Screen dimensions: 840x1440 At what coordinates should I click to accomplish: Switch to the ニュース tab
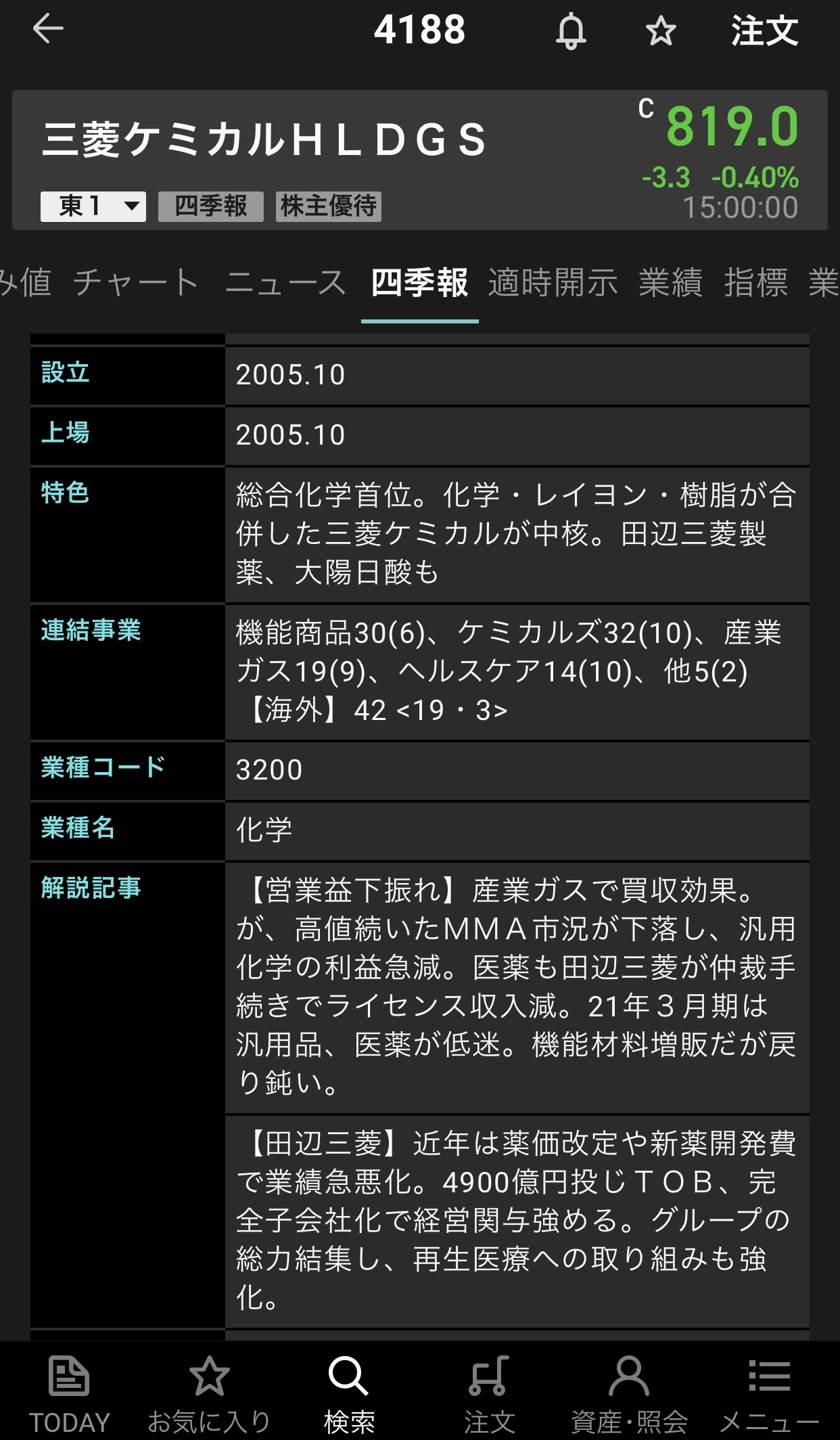click(285, 282)
